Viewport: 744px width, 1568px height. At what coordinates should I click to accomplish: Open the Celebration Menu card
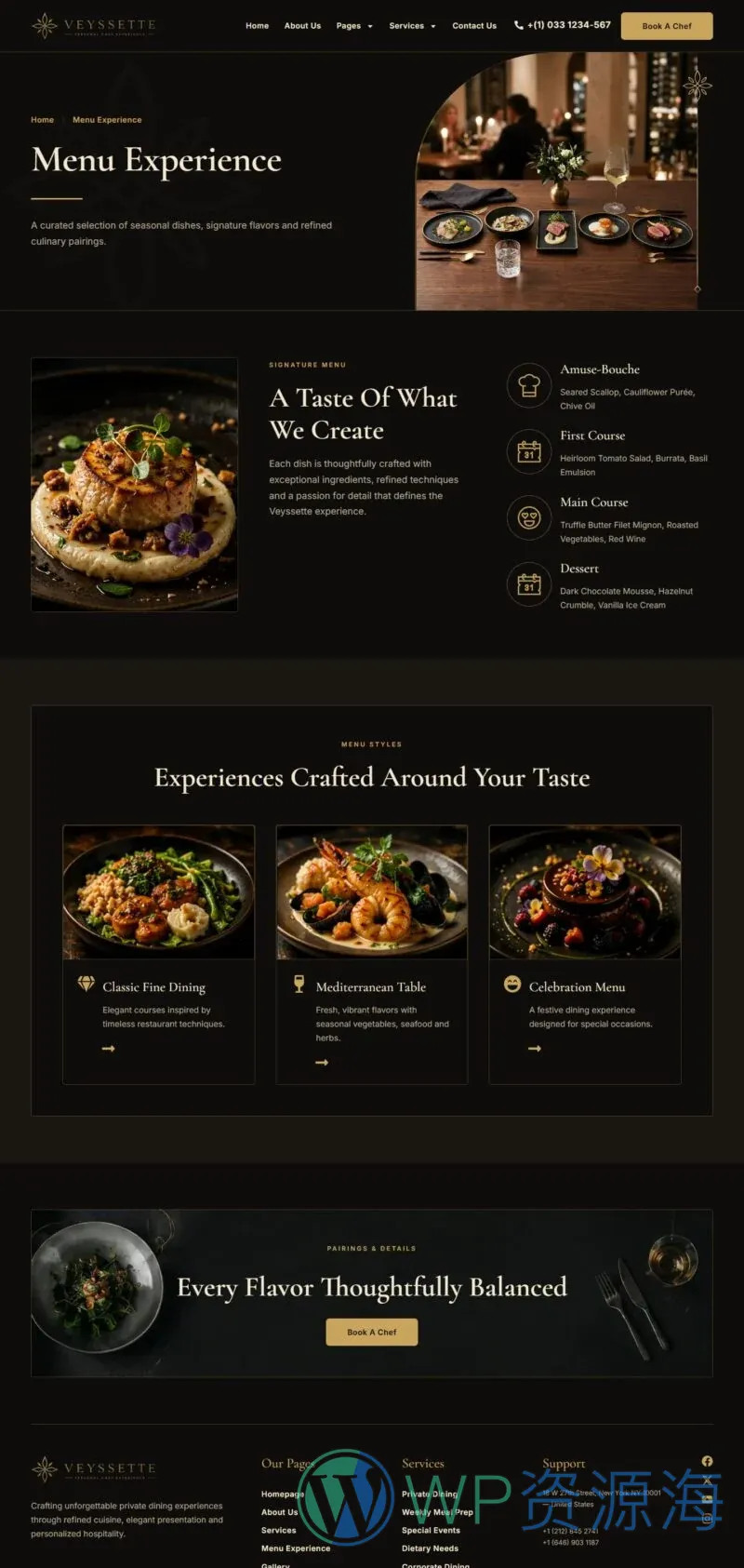pyautogui.click(x=585, y=954)
